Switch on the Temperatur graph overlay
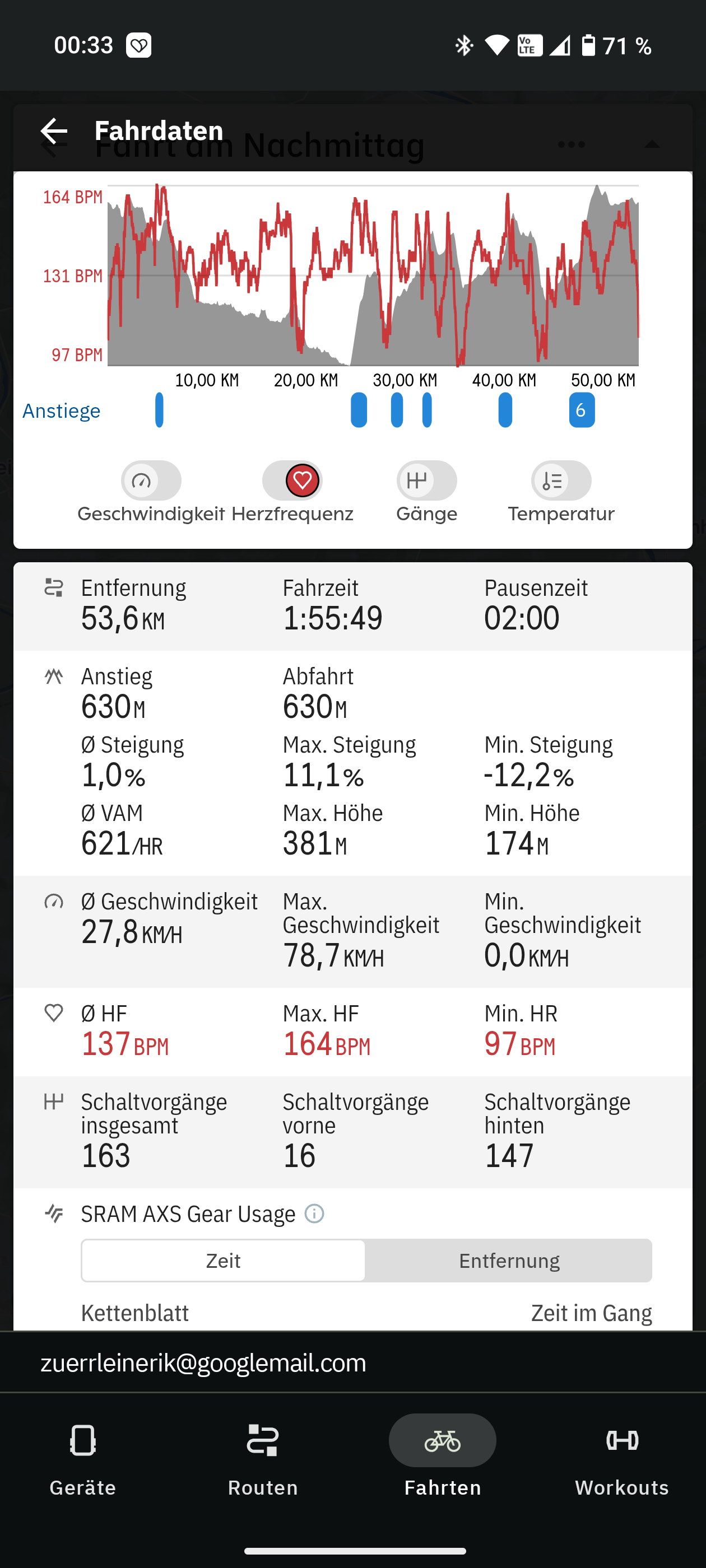 [x=561, y=481]
